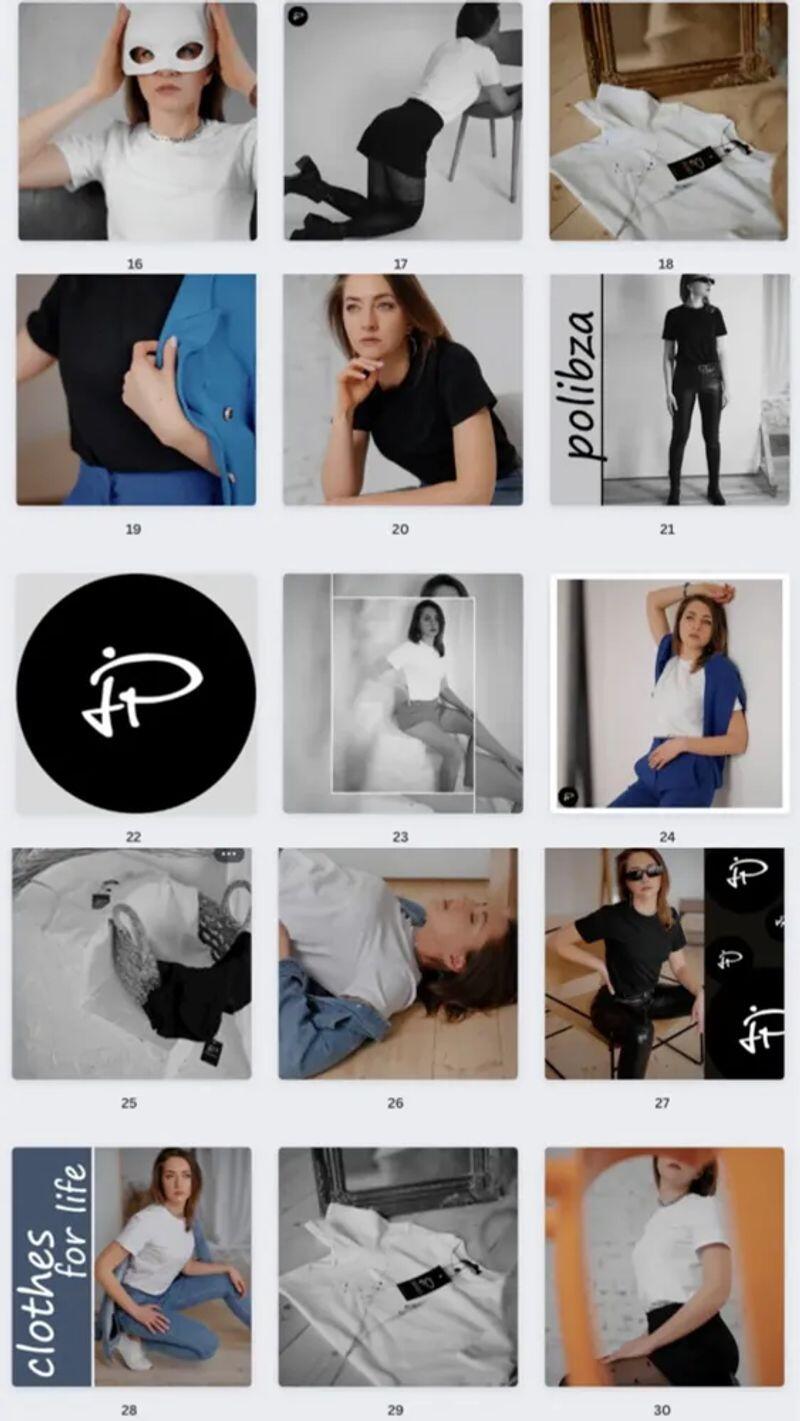Screen dimensions: 800x1421
Task: Open page 18 with the folded white shirt
Action: click(x=667, y=121)
